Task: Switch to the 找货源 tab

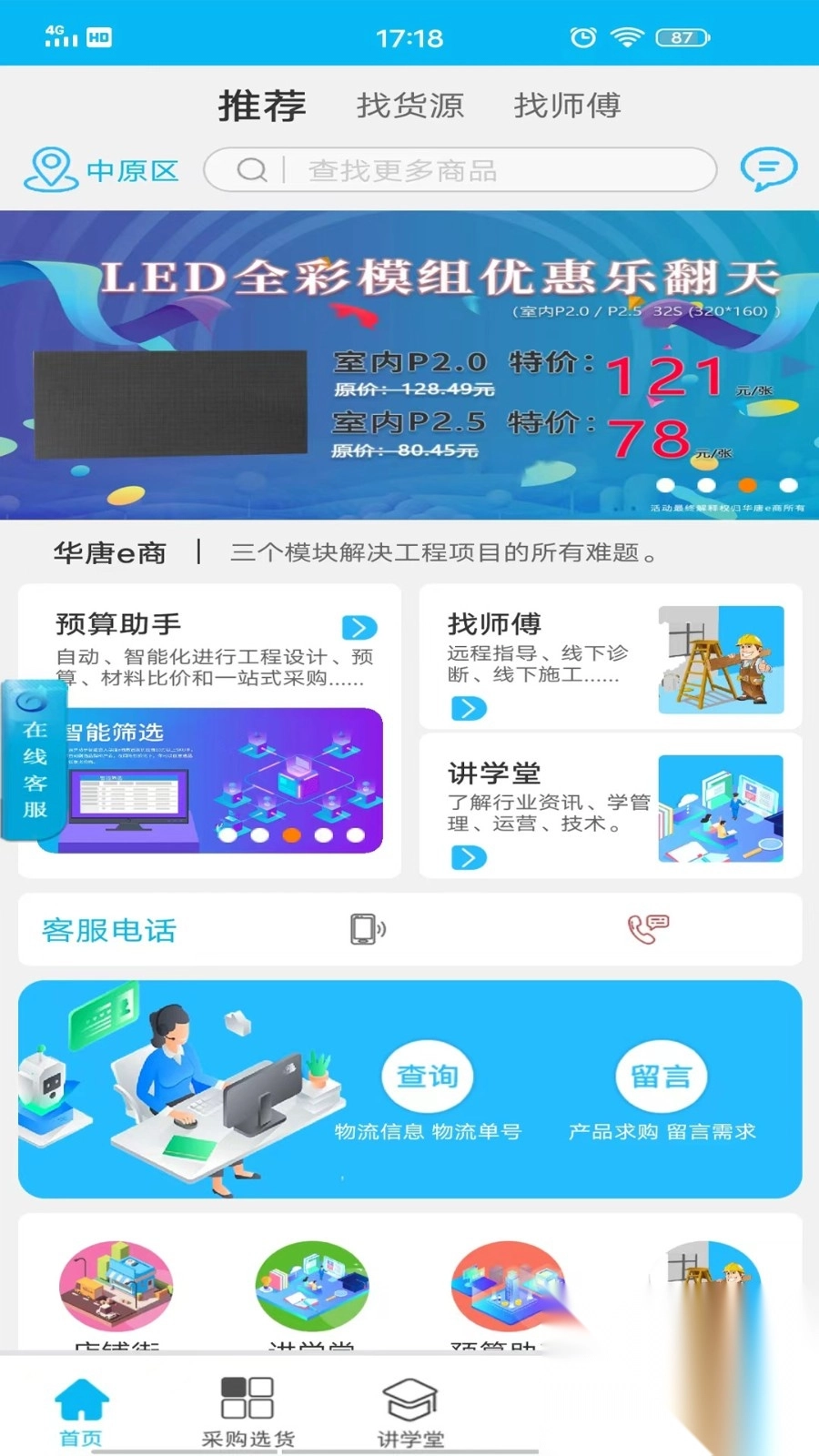Action: pos(409,106)
